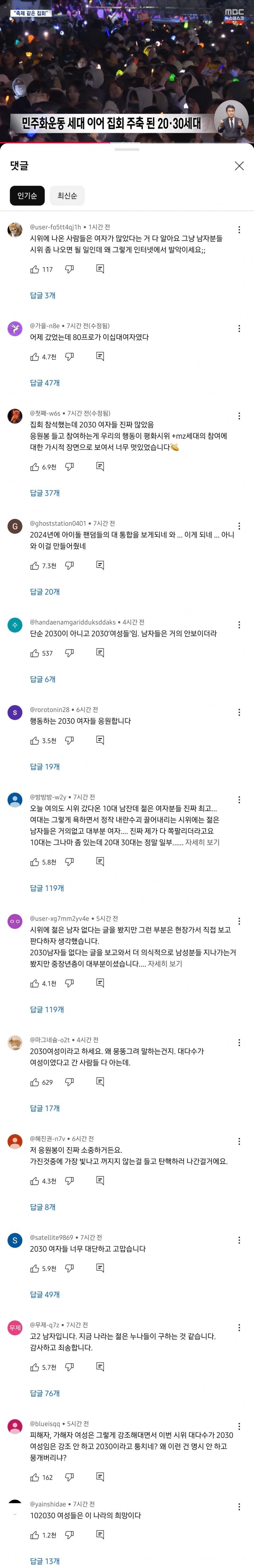254x1568 pixels.
Task: View 답글 19개 under @rorotonin28's comment
Action: (x=45, y=767)
